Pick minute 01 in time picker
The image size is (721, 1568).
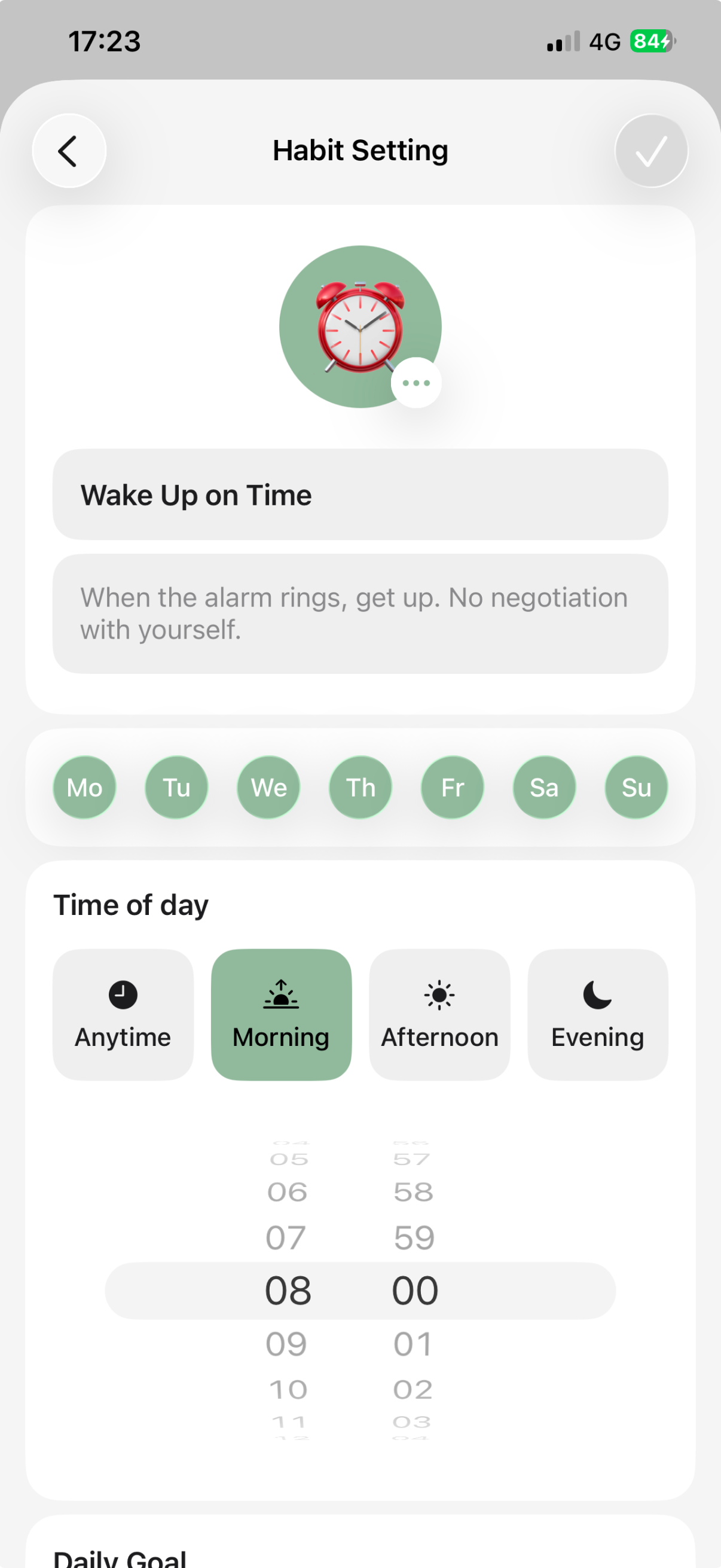pyautogui.click(x=413, y=1343)
